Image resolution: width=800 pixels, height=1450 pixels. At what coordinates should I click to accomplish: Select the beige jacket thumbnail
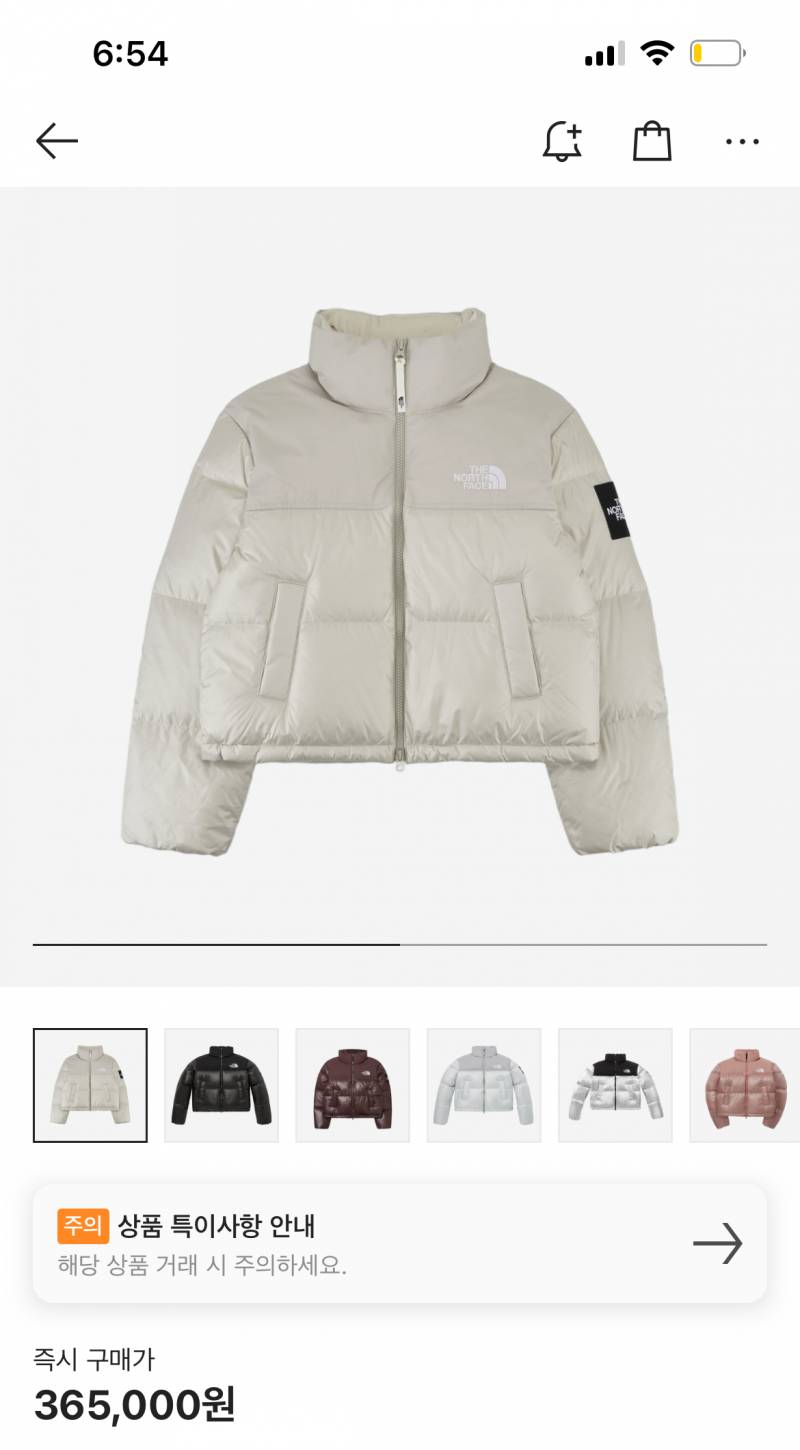tap(90, 1085)
